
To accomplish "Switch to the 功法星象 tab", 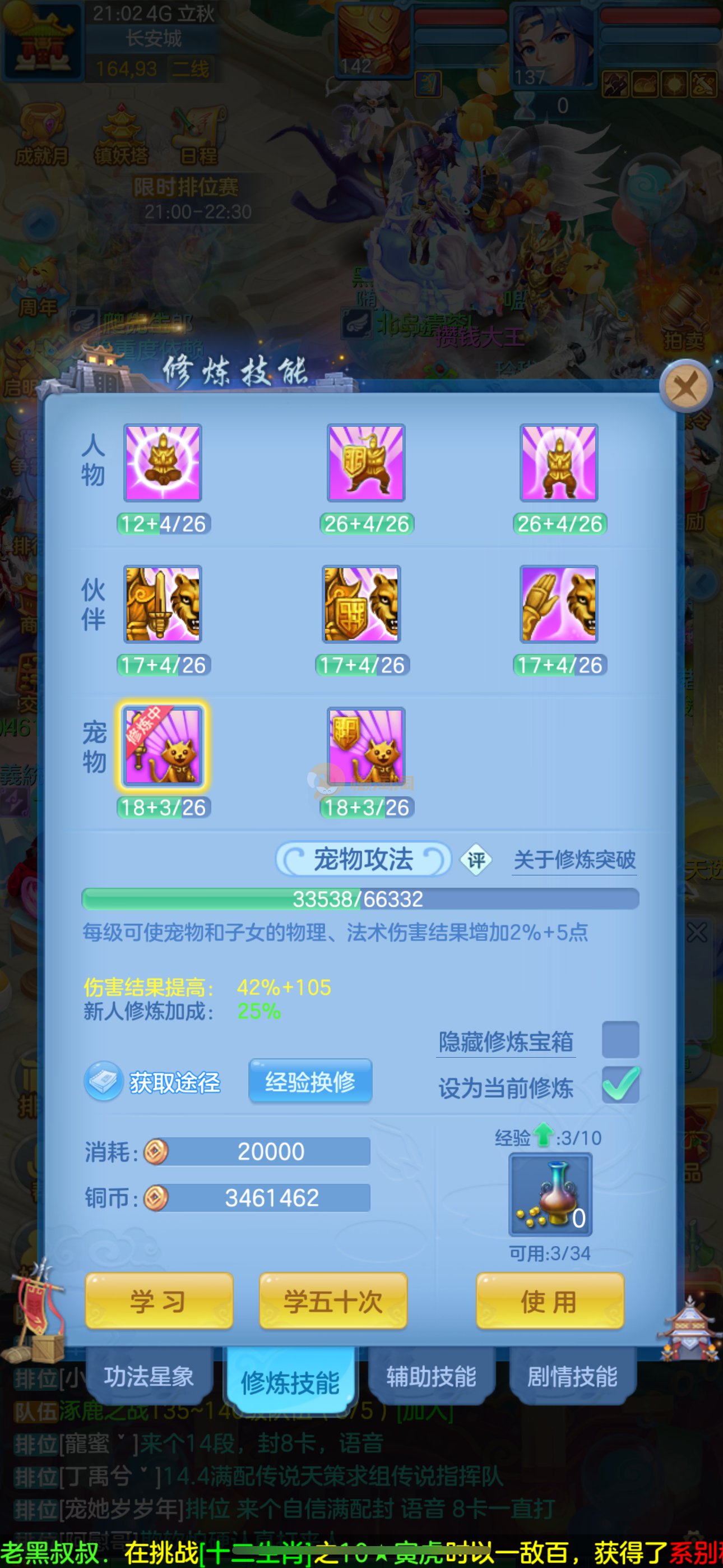I will 149,1377.
